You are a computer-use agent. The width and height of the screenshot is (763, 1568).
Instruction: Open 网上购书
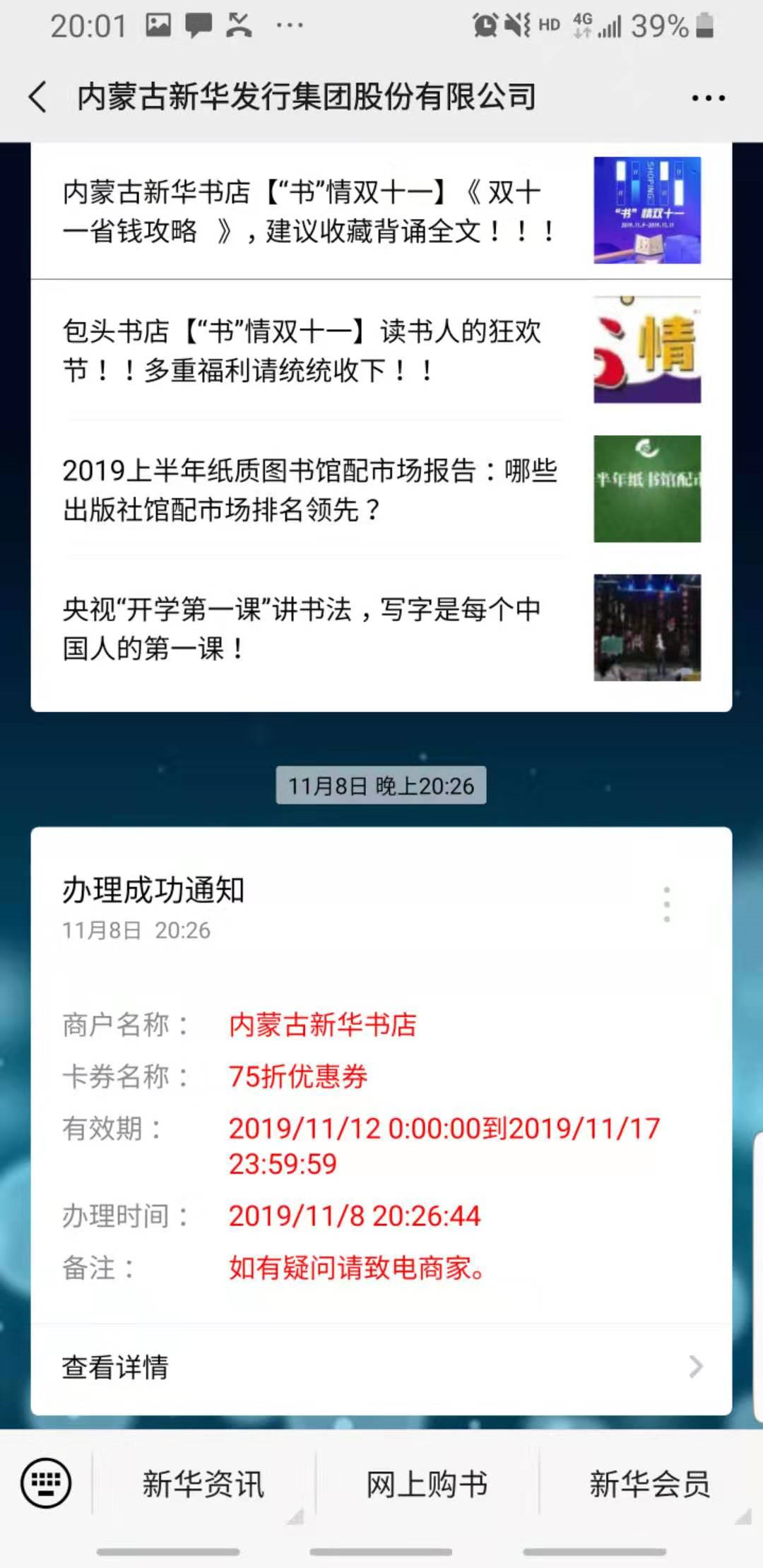click(x=427, y=1483)
